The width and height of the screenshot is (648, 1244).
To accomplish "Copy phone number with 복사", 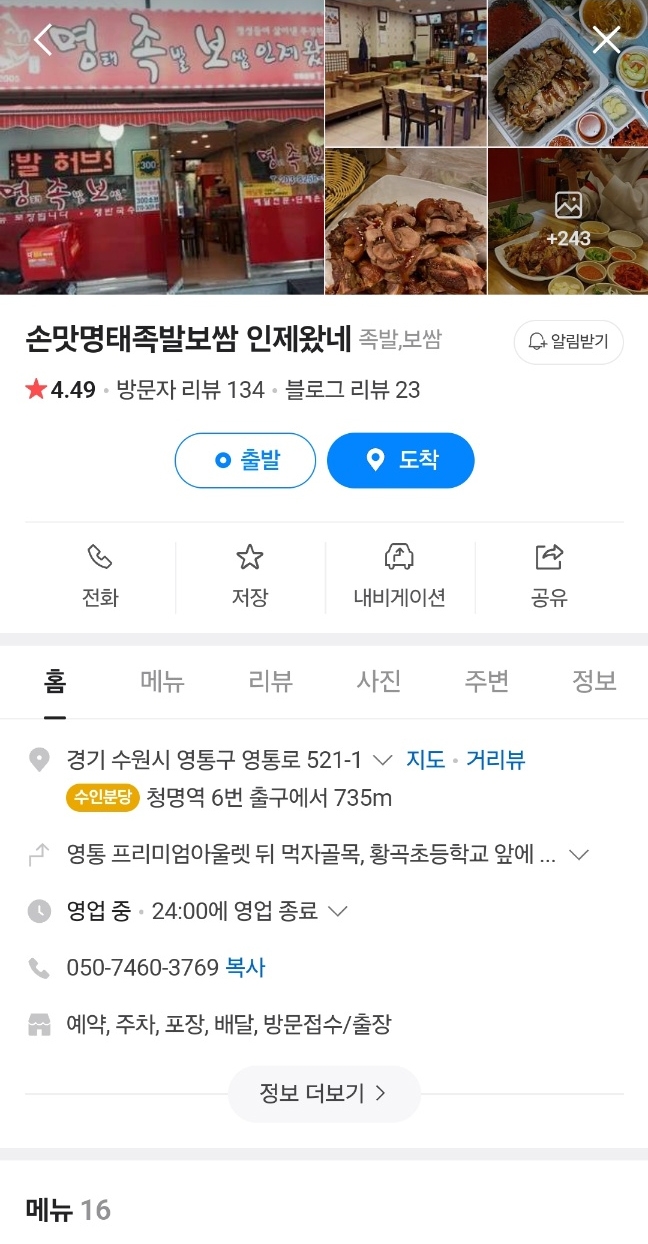I will pos(245,968).
